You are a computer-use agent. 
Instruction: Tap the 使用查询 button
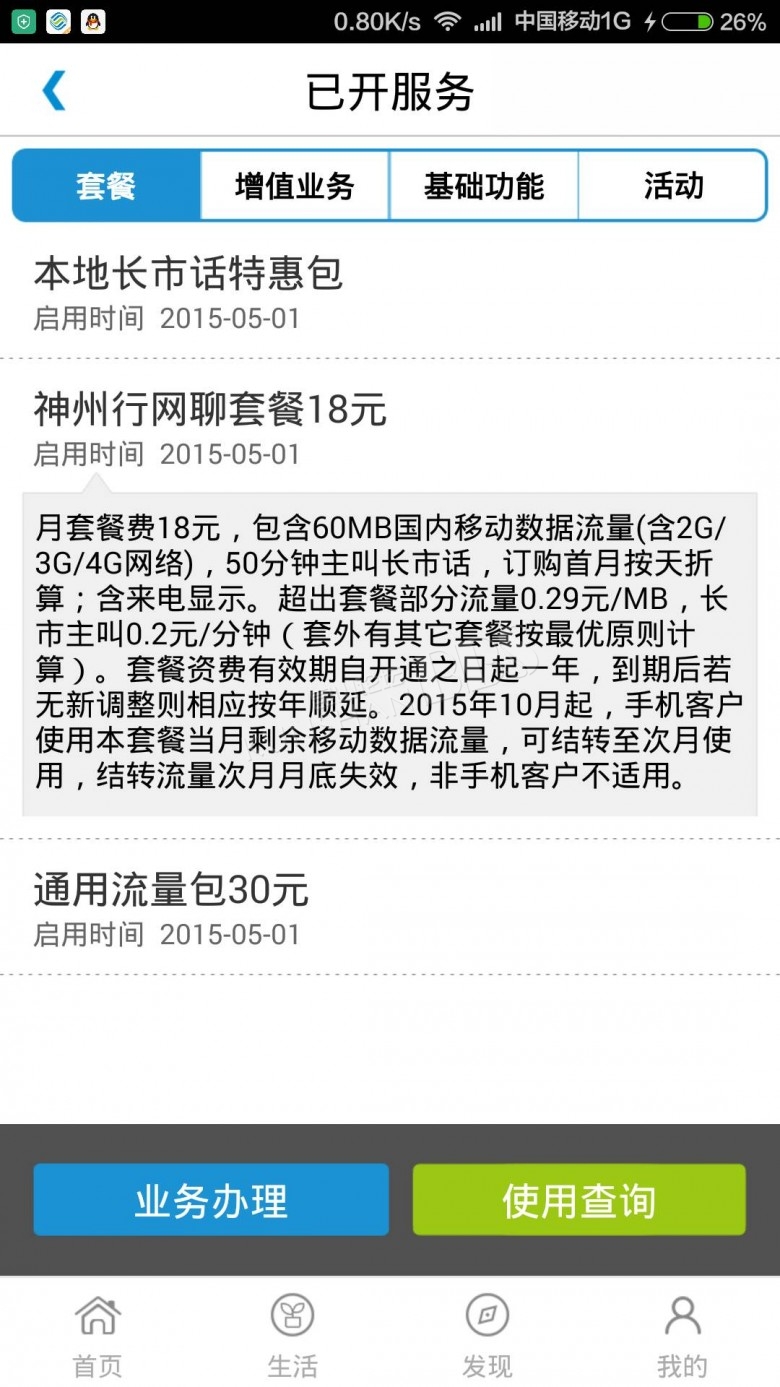[579, 1200]
